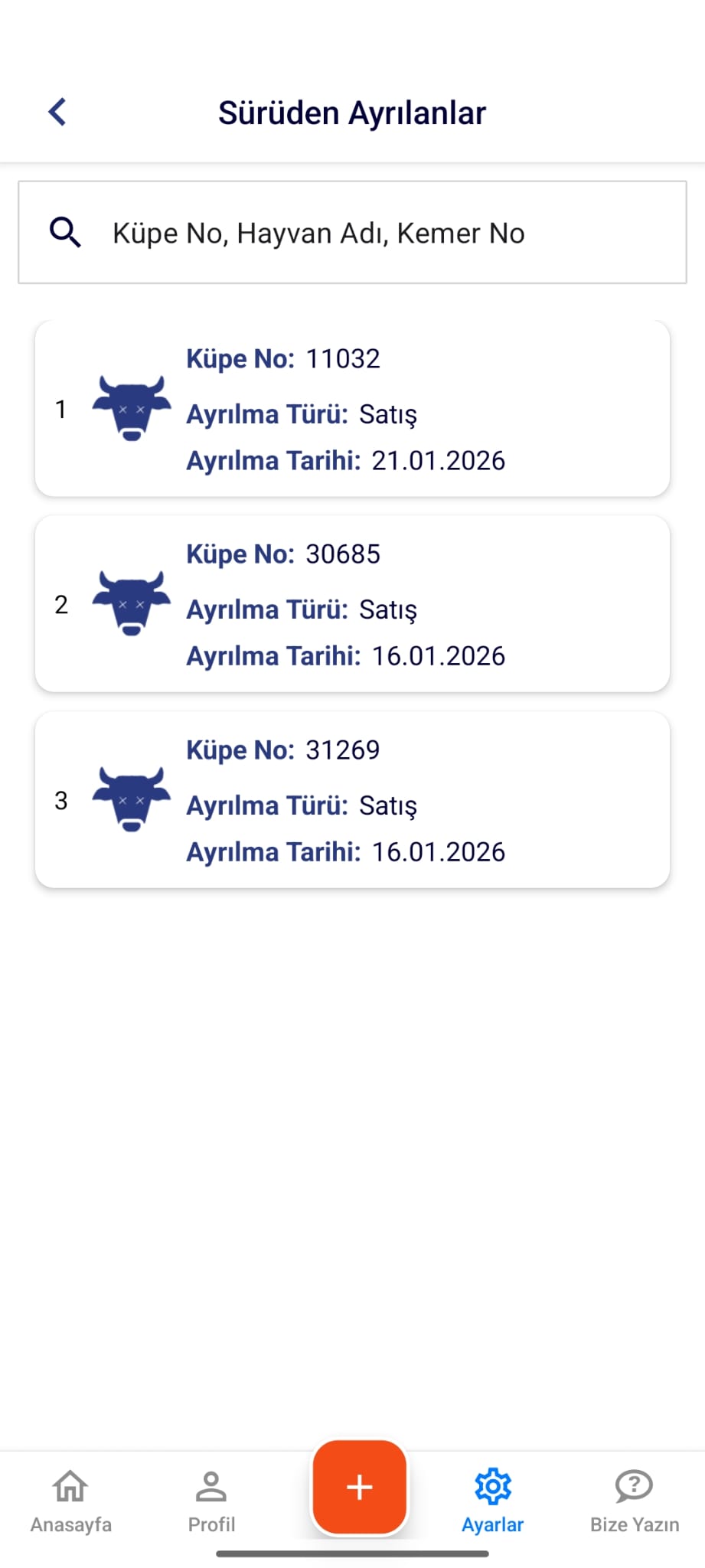Switch to the Anasayfa tab
This screenshot has height=1568, width=705.
[70, 1501]
